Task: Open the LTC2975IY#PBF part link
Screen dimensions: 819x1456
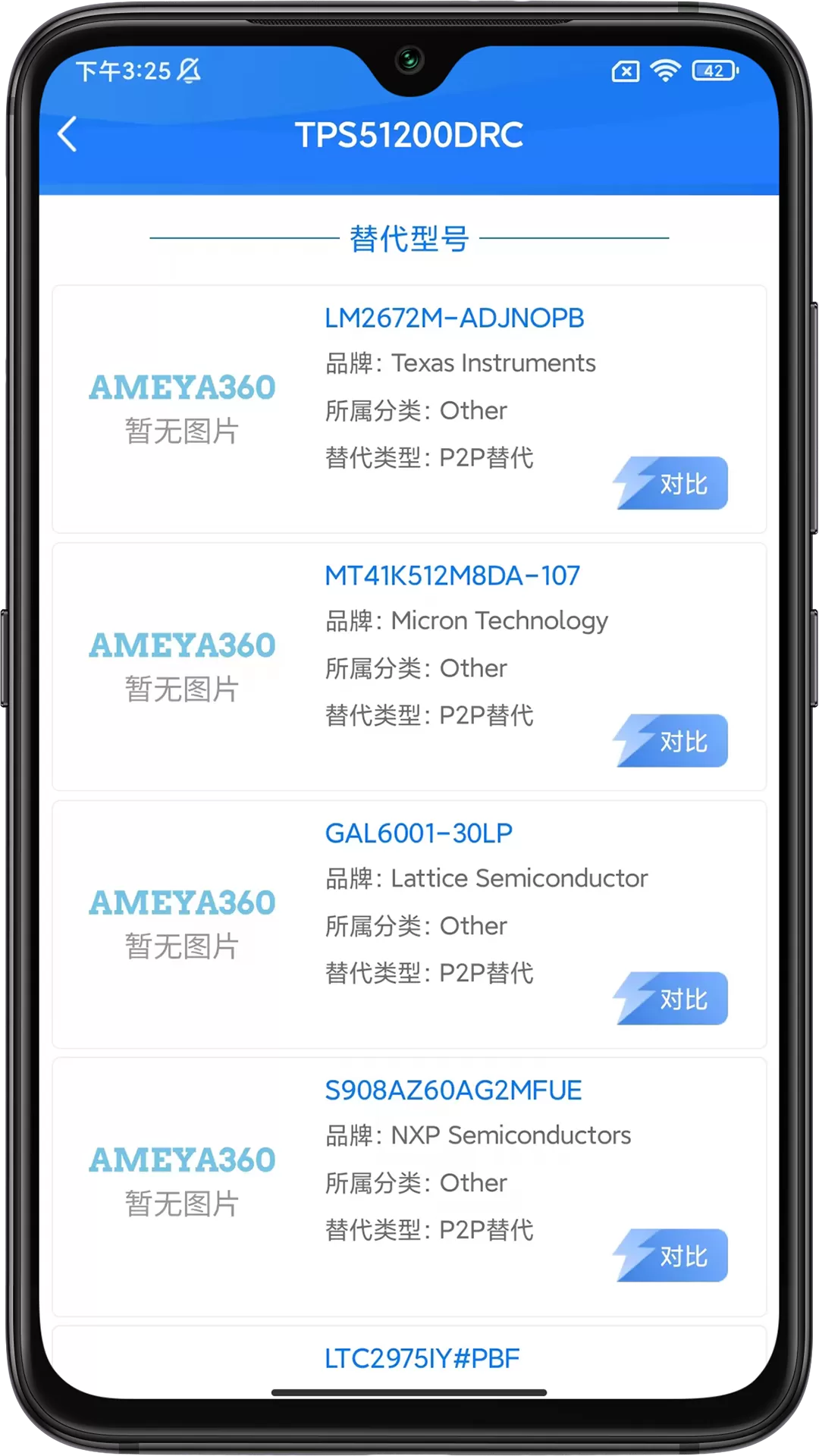Action: point(422,1358)
